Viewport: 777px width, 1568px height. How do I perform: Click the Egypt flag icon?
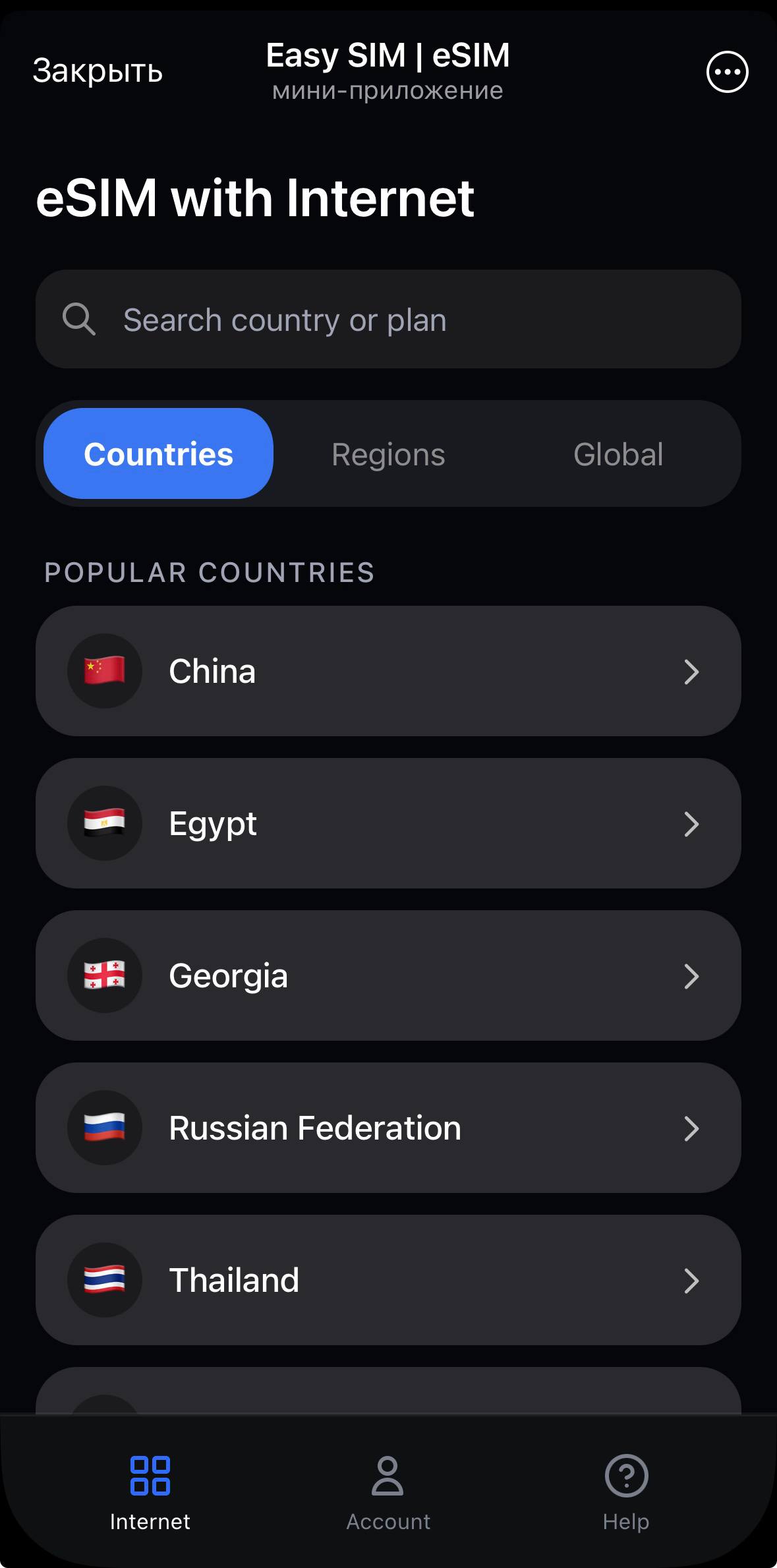pos(105,823)
